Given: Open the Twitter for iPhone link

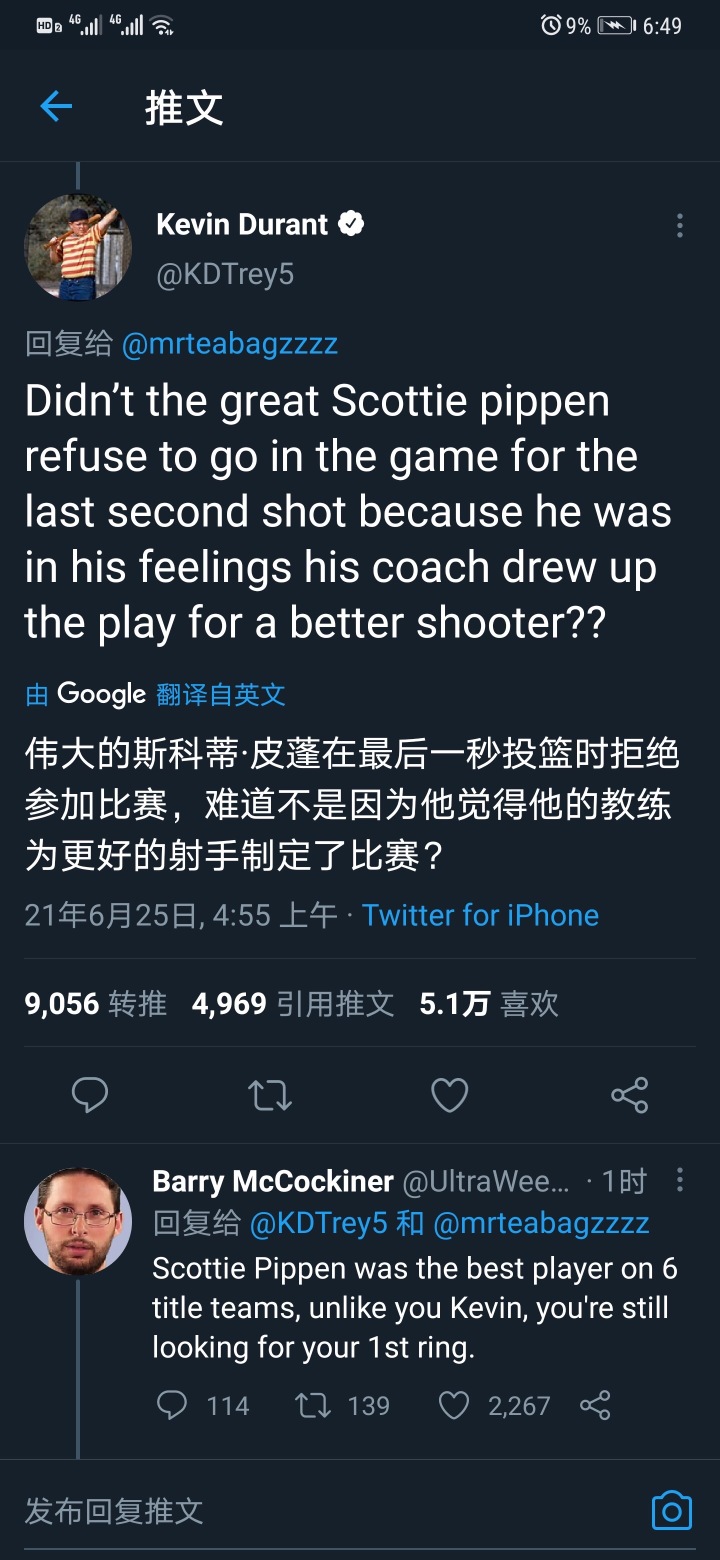Looking at the screenshot, I should click(x=480, y=915).
